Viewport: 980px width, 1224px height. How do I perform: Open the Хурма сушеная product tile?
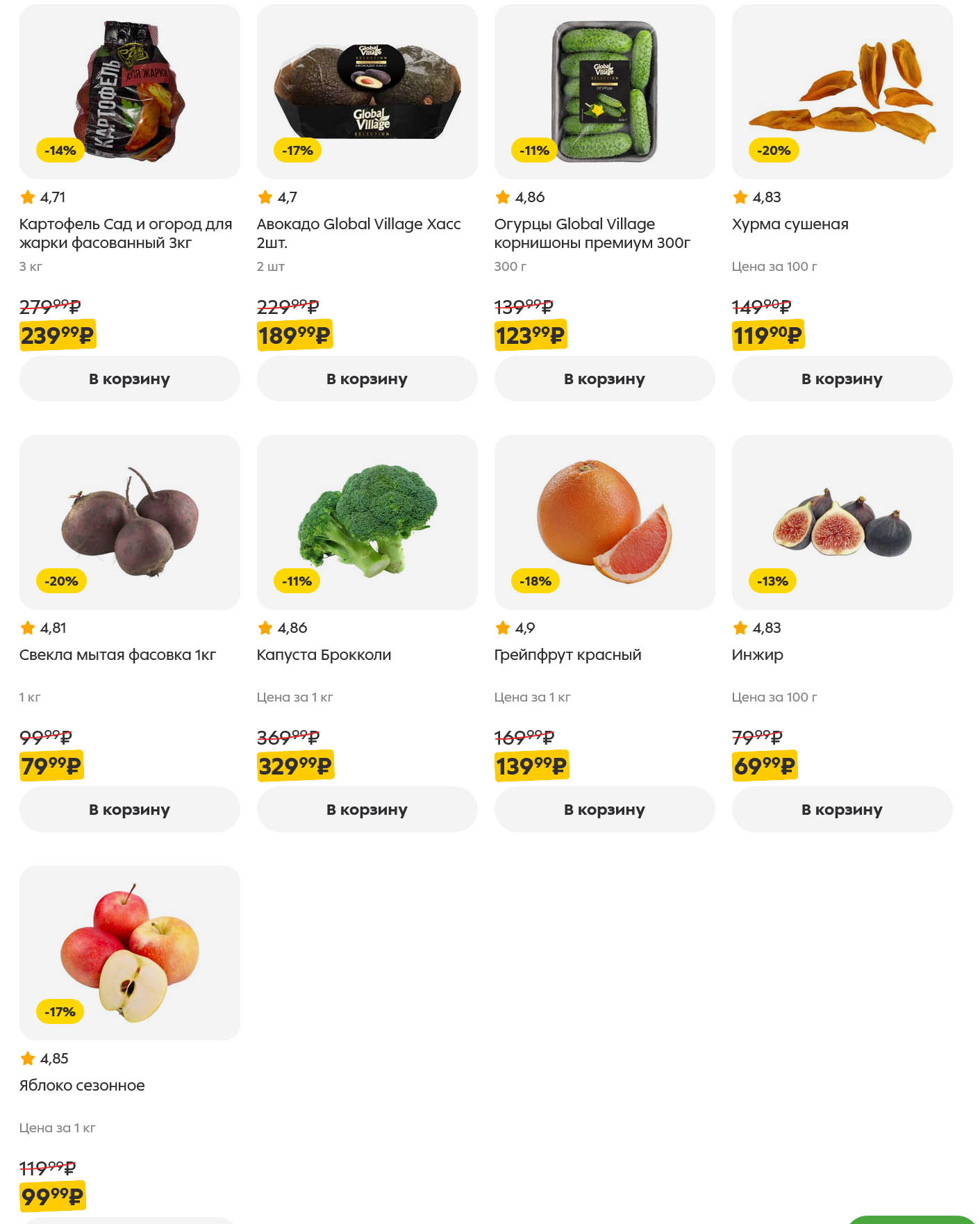(842, 92)
